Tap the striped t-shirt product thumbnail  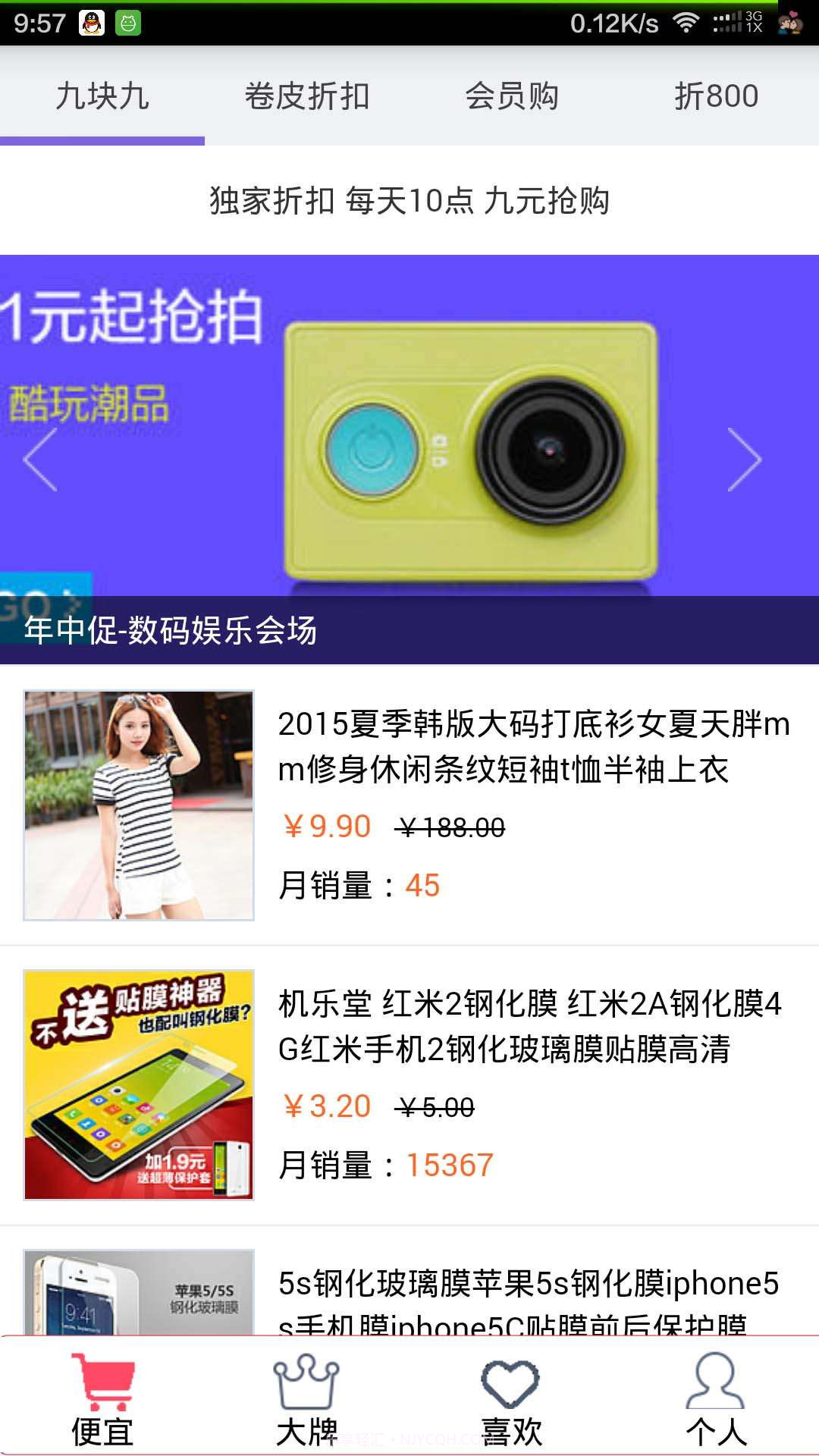140,805
